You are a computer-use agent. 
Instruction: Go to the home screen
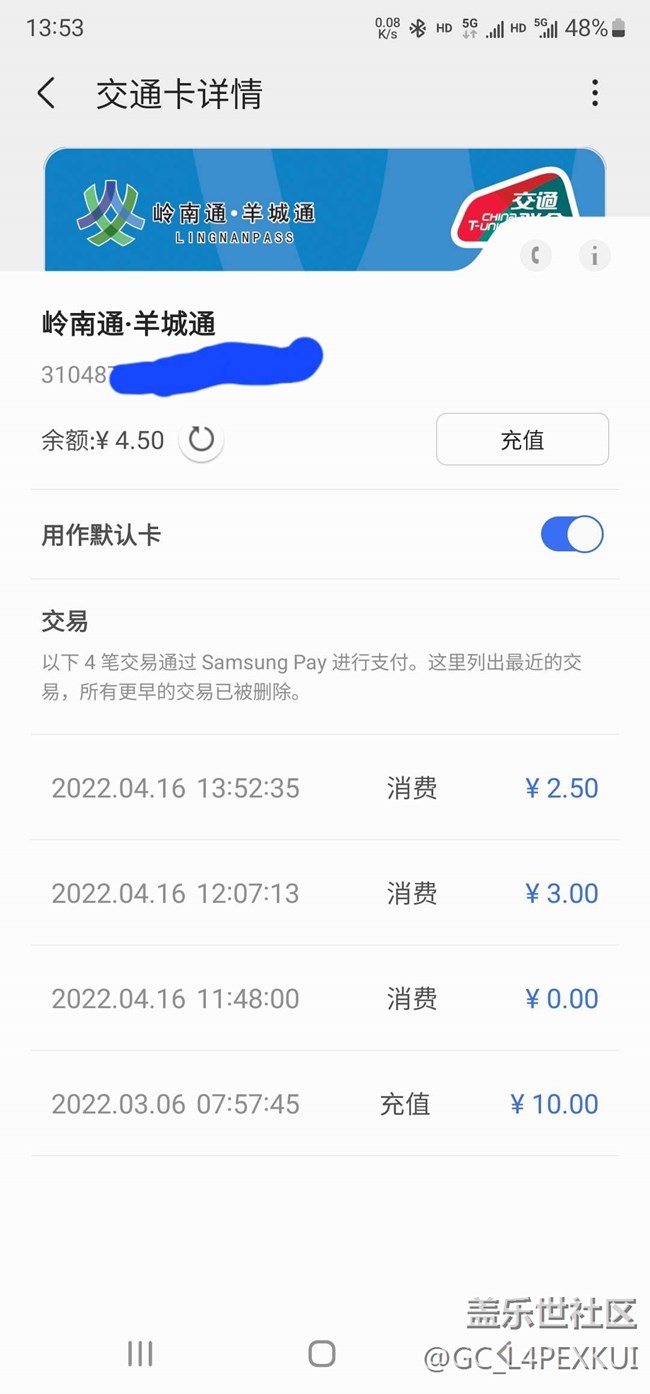pyautogui.click(x=321, y=1354)
